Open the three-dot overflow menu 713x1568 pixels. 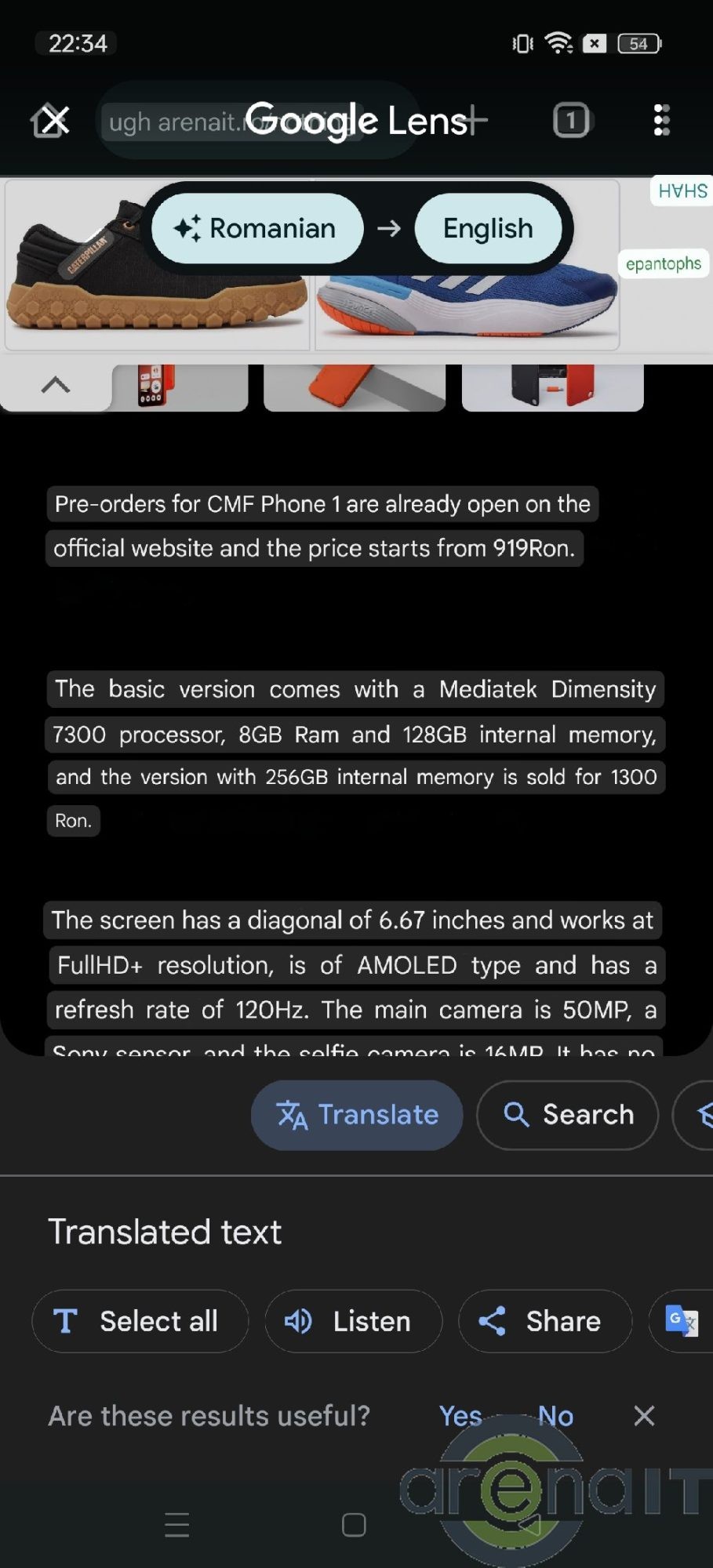(661, 121)
